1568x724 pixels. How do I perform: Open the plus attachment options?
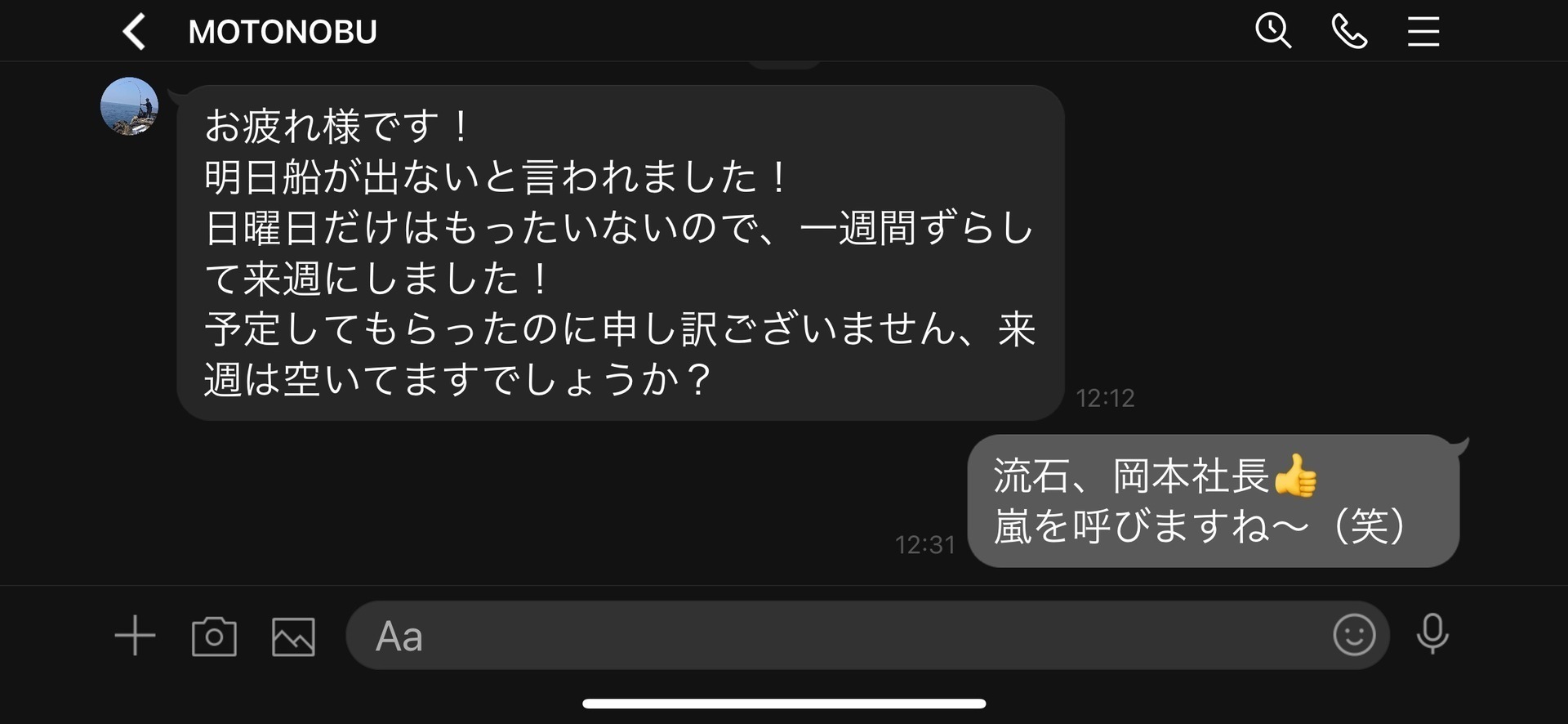(135, 636)
